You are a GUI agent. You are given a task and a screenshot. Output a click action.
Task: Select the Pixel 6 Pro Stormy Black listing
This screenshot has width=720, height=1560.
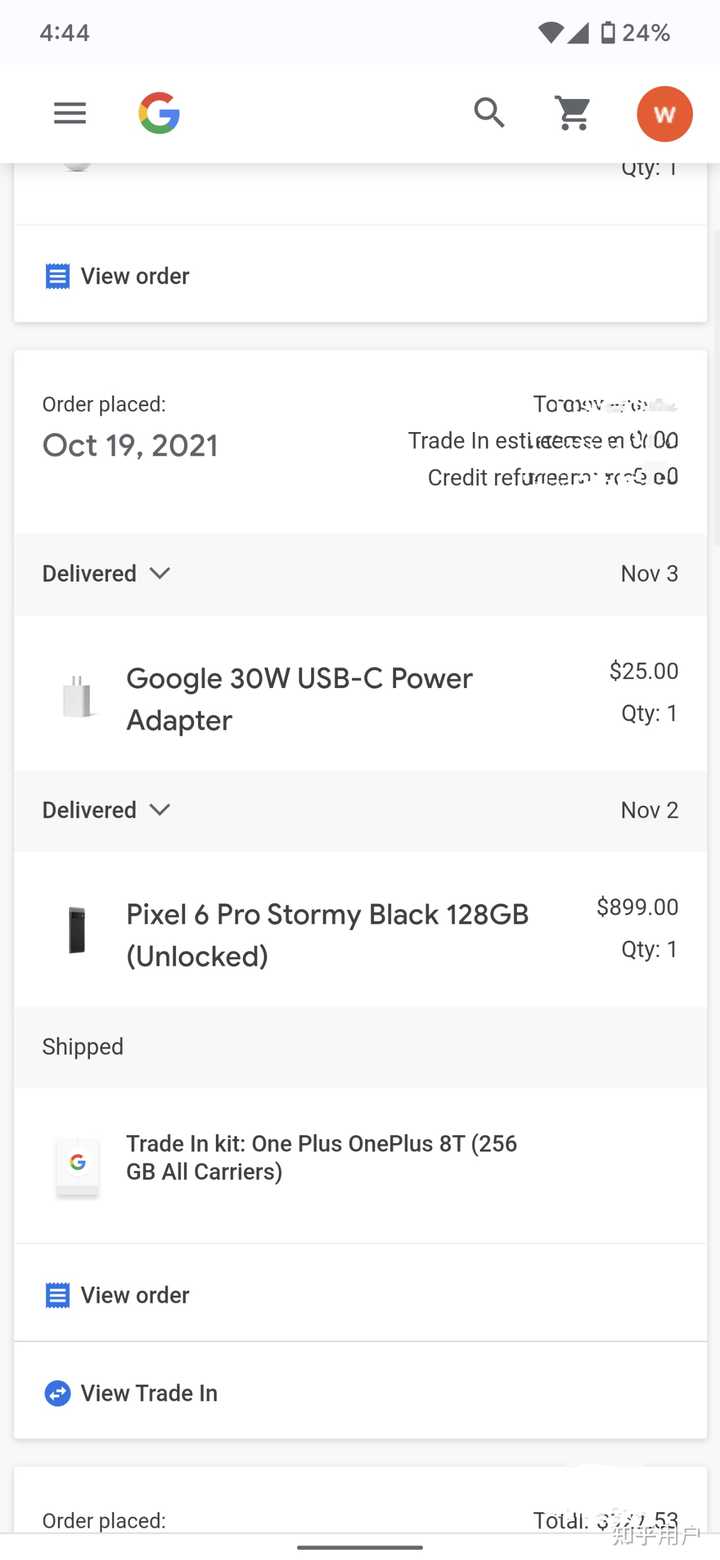(327, 934)
